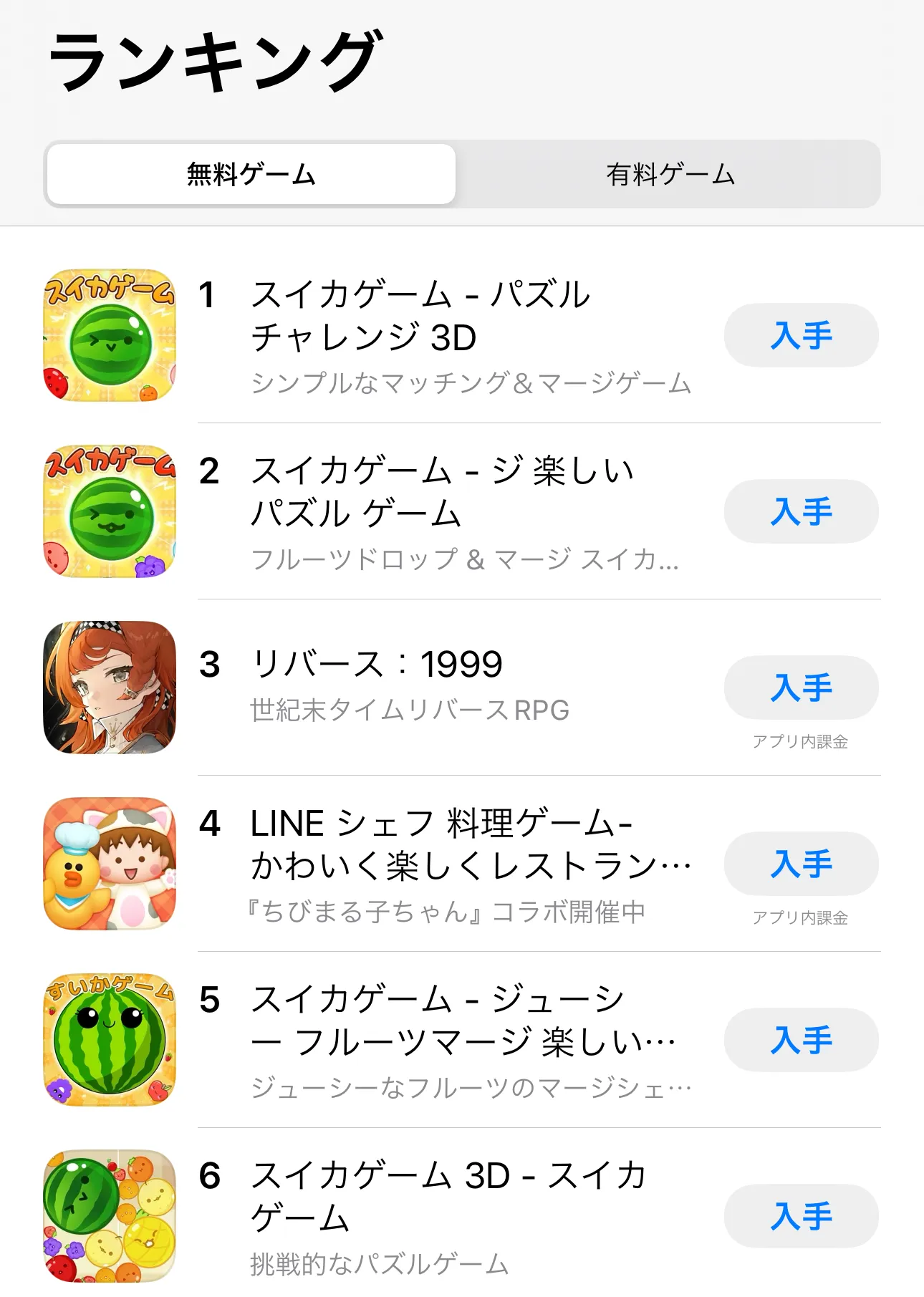Tap 入手 next to リバース：1999
The height and width of the screenshot is (1297, 924).
click(x=800, y=688)
